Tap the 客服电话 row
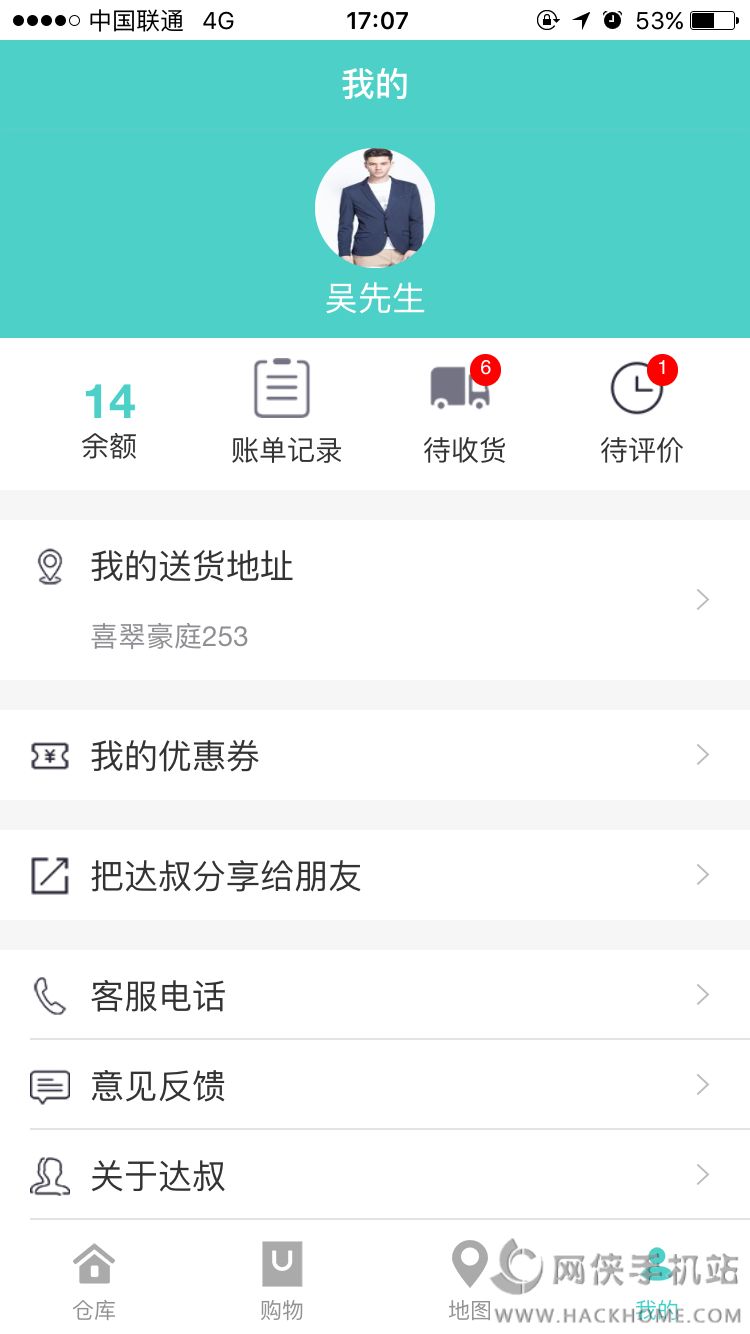 (x=375, y=995)
